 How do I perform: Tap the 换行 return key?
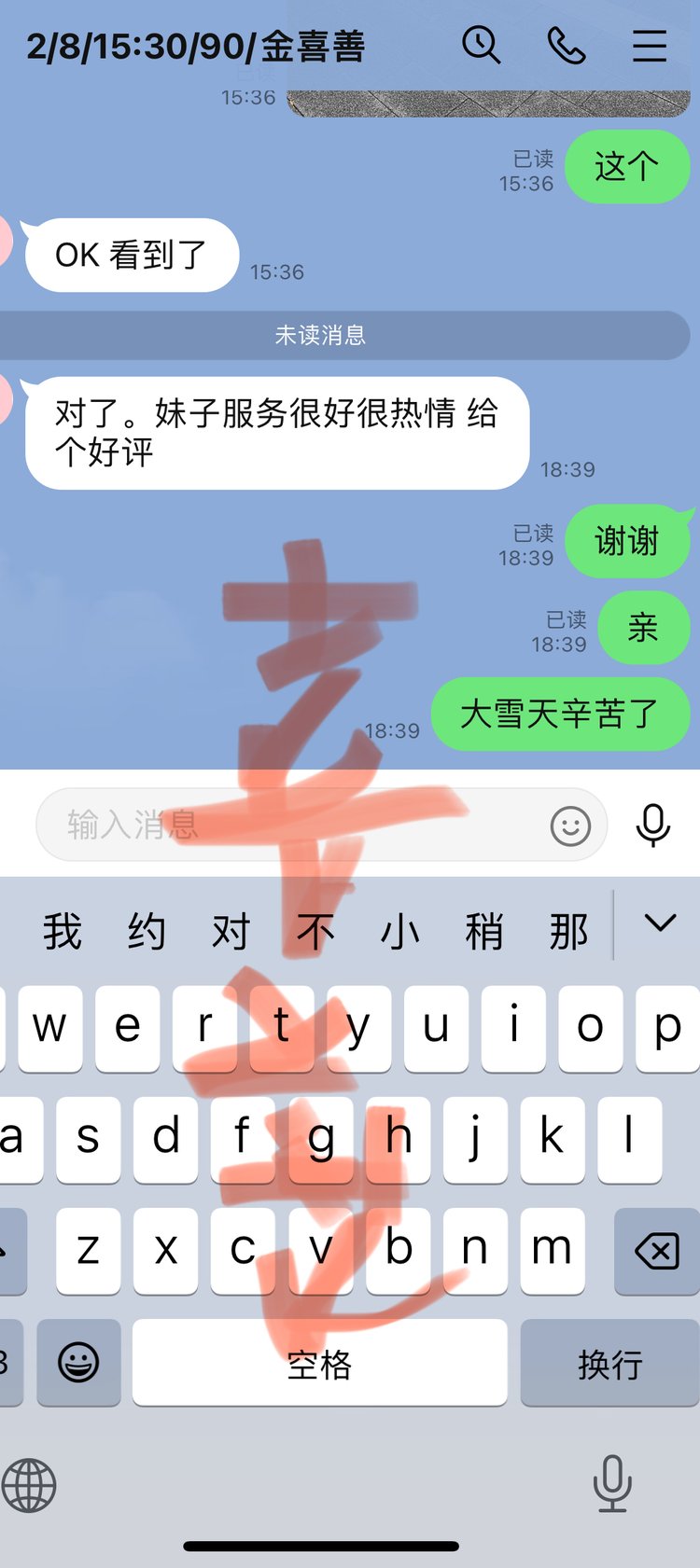(x=609, y=1363)
